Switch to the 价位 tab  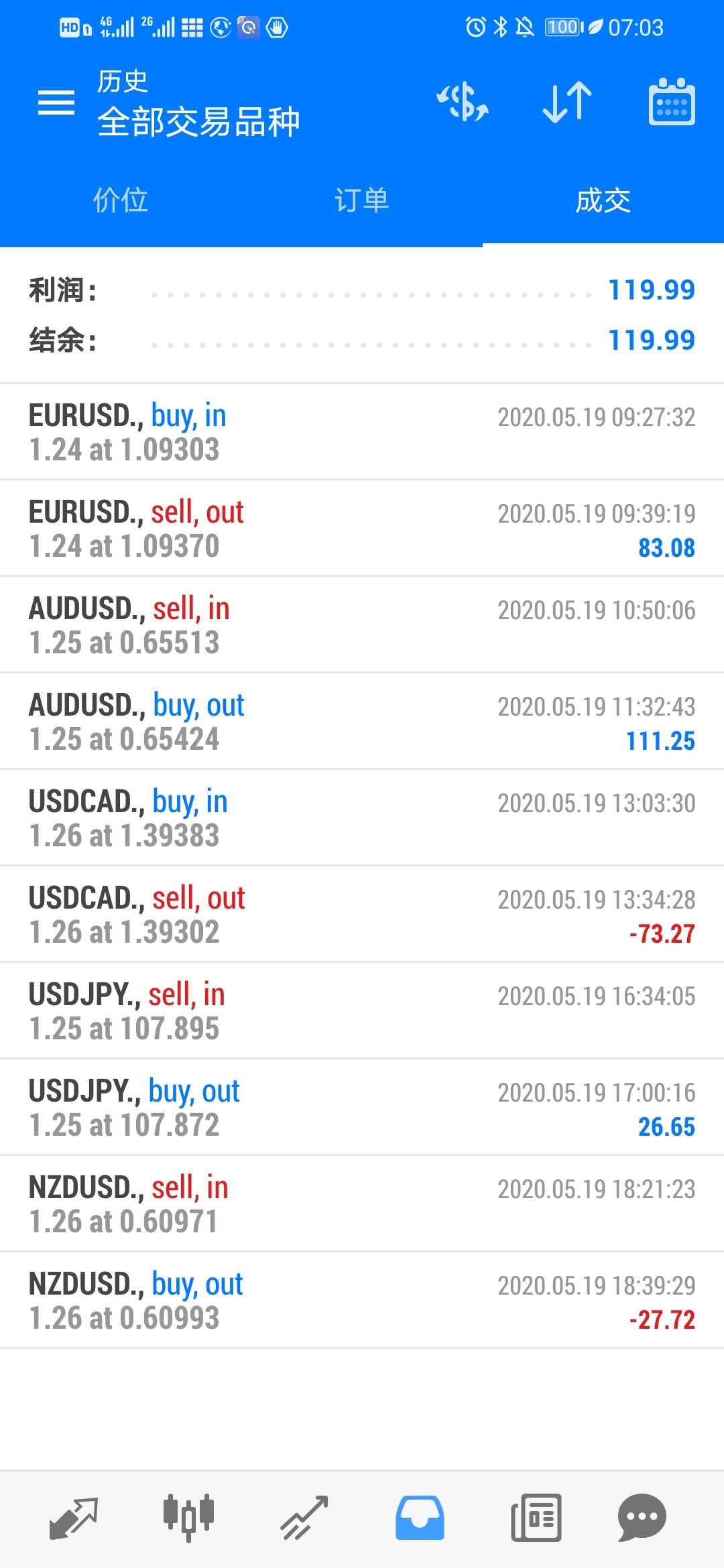[x=121, y=200]
